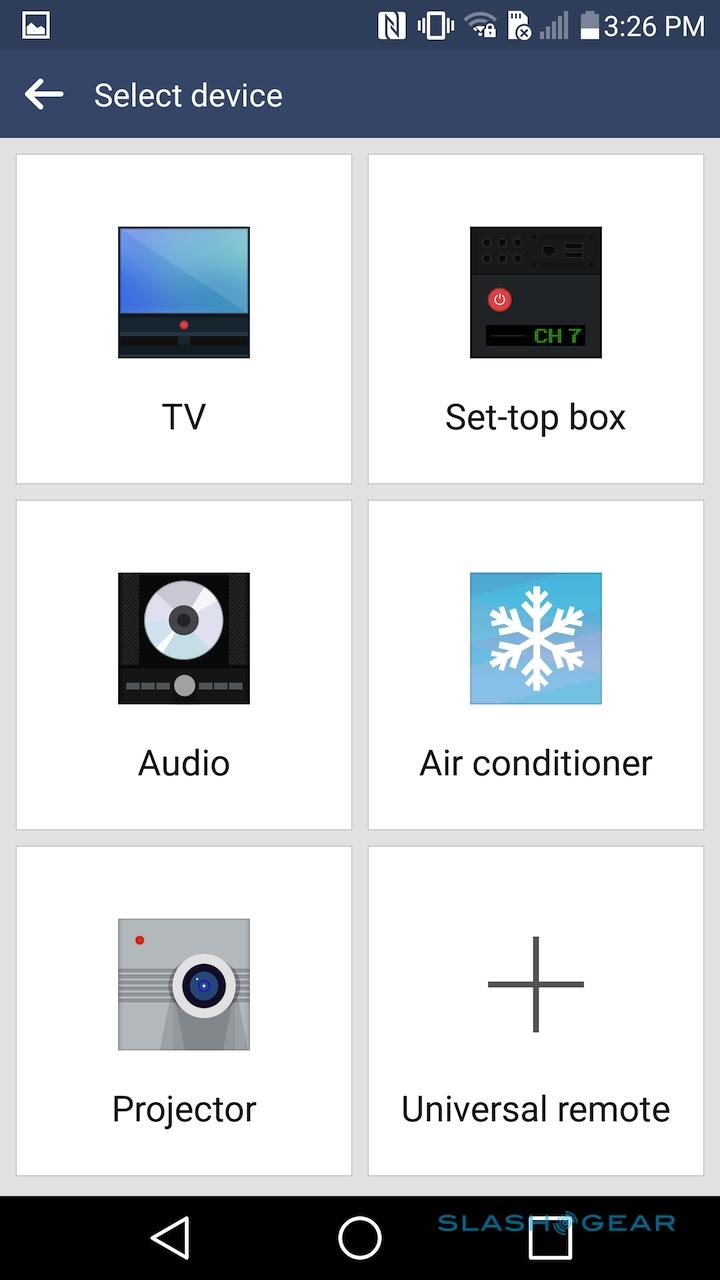Tap the system back triangle button

pos(171,1239)
